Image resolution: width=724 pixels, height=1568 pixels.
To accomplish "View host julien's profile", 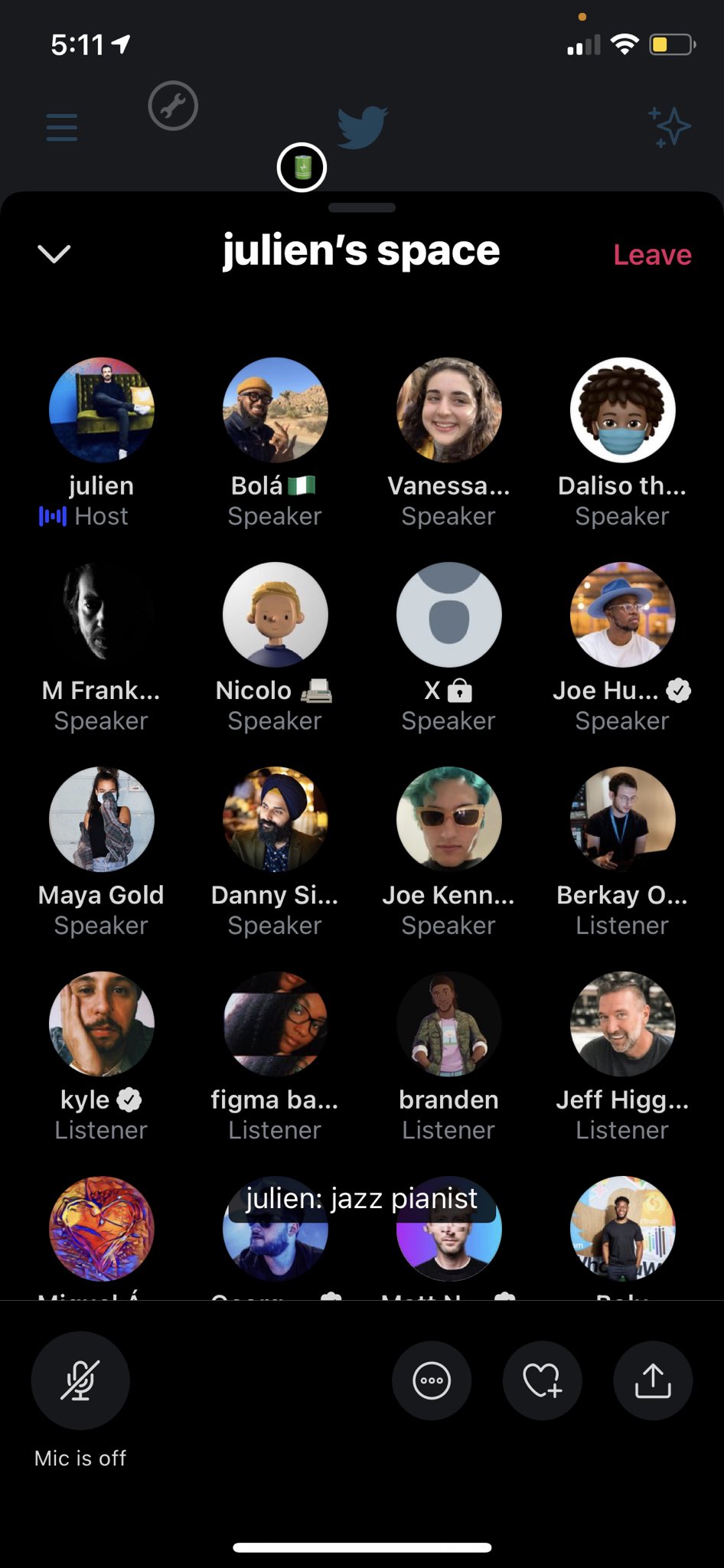I will click(102, 410).
